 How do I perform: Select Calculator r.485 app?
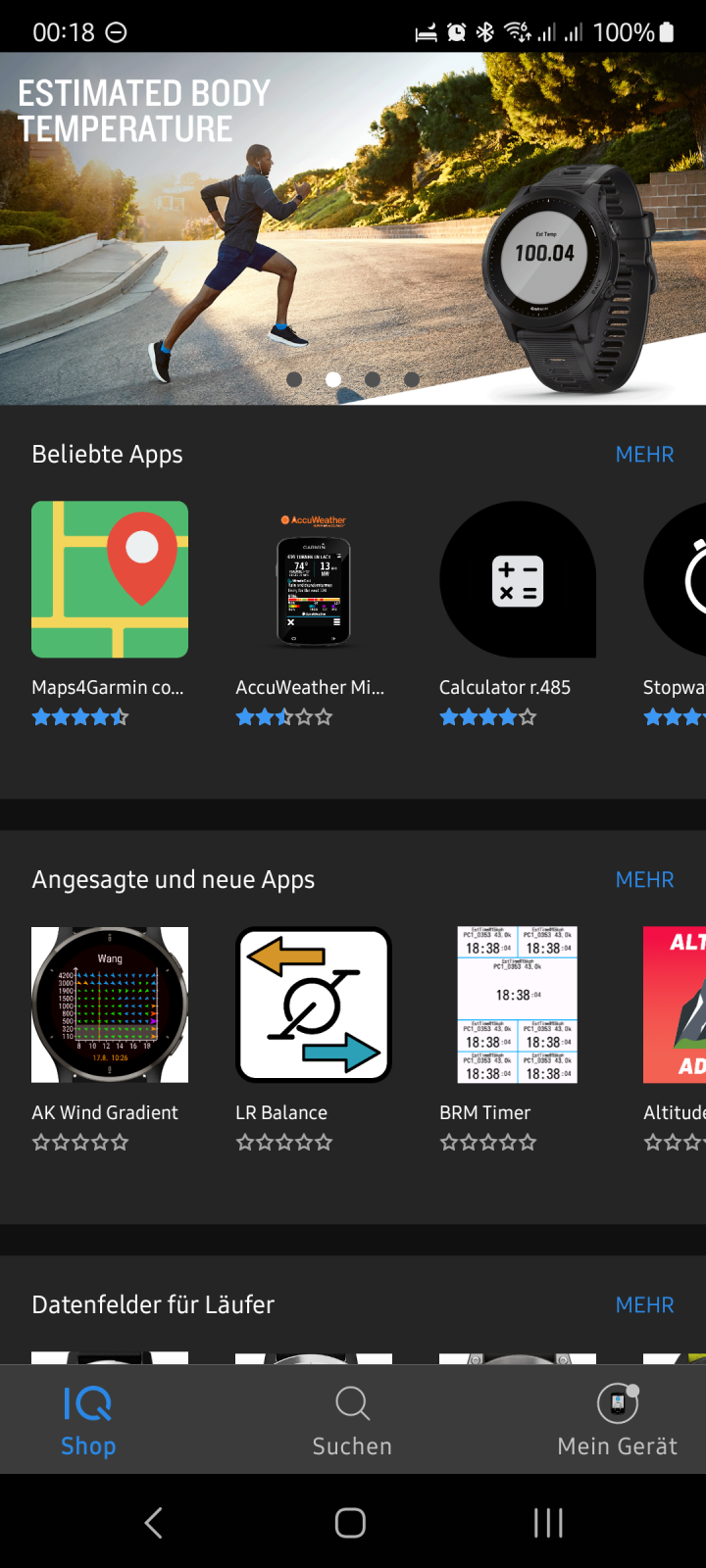click(518, 580)
